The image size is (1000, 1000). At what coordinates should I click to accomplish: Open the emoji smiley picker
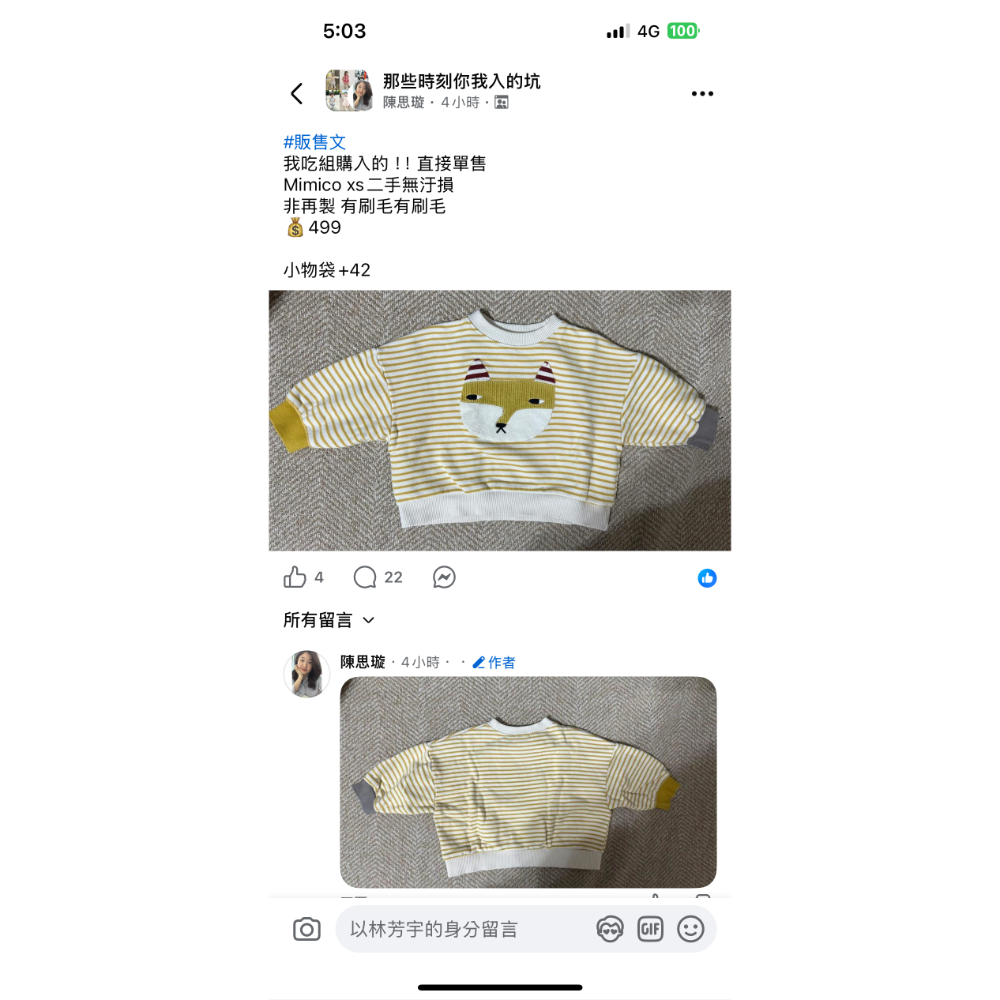(691, 929)
